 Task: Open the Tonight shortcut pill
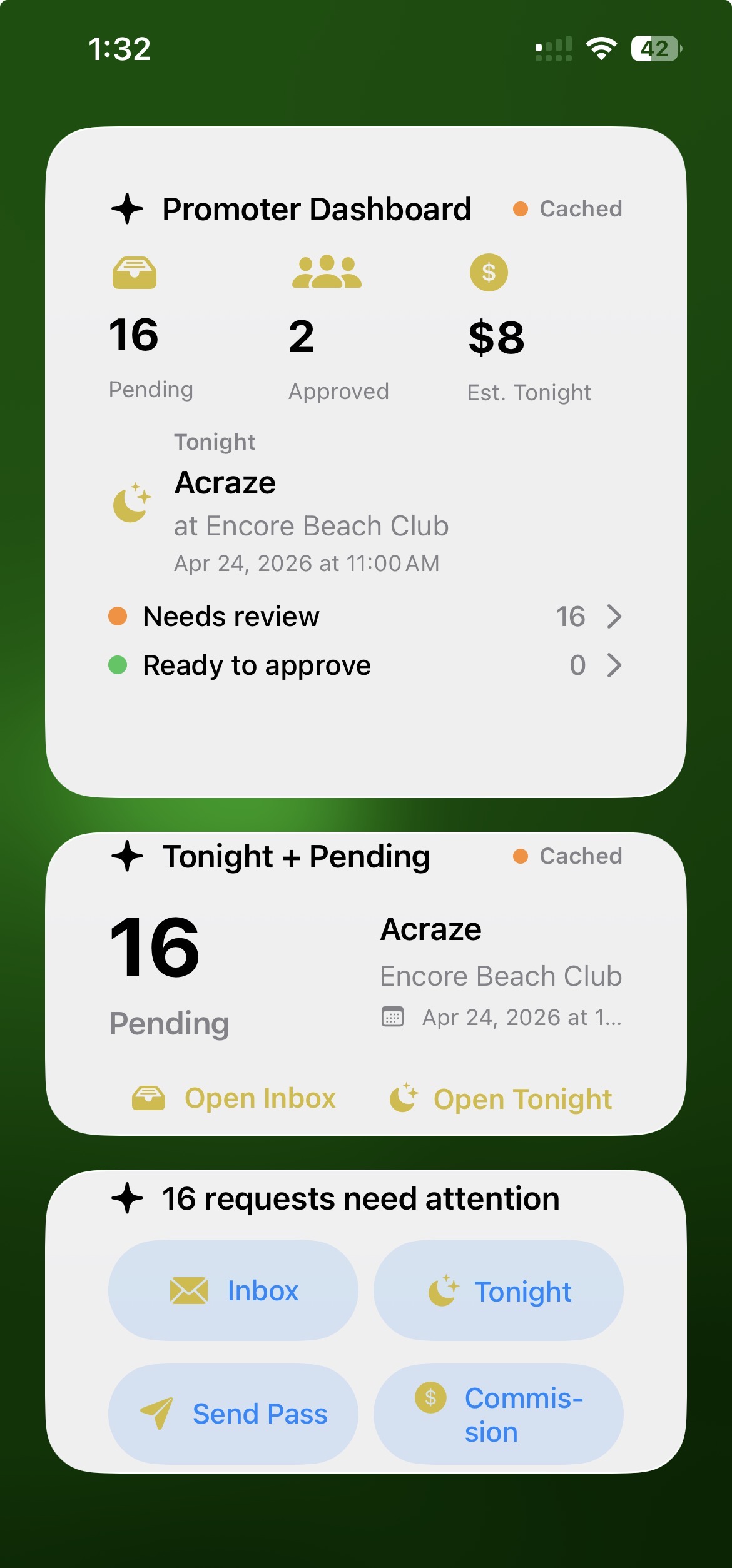pyautogui.click(x=499, y=1290)
